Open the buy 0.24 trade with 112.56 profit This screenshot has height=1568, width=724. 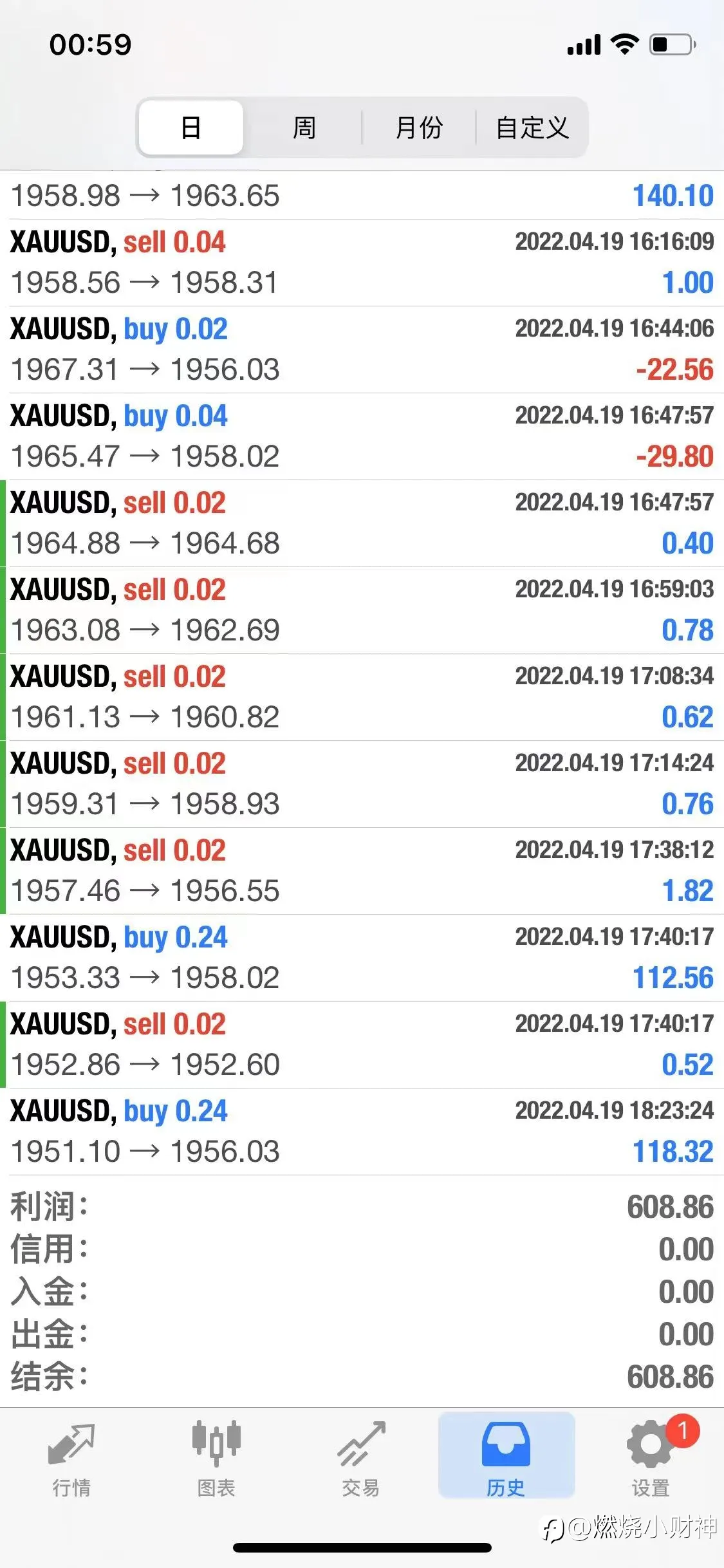point(362,958)
